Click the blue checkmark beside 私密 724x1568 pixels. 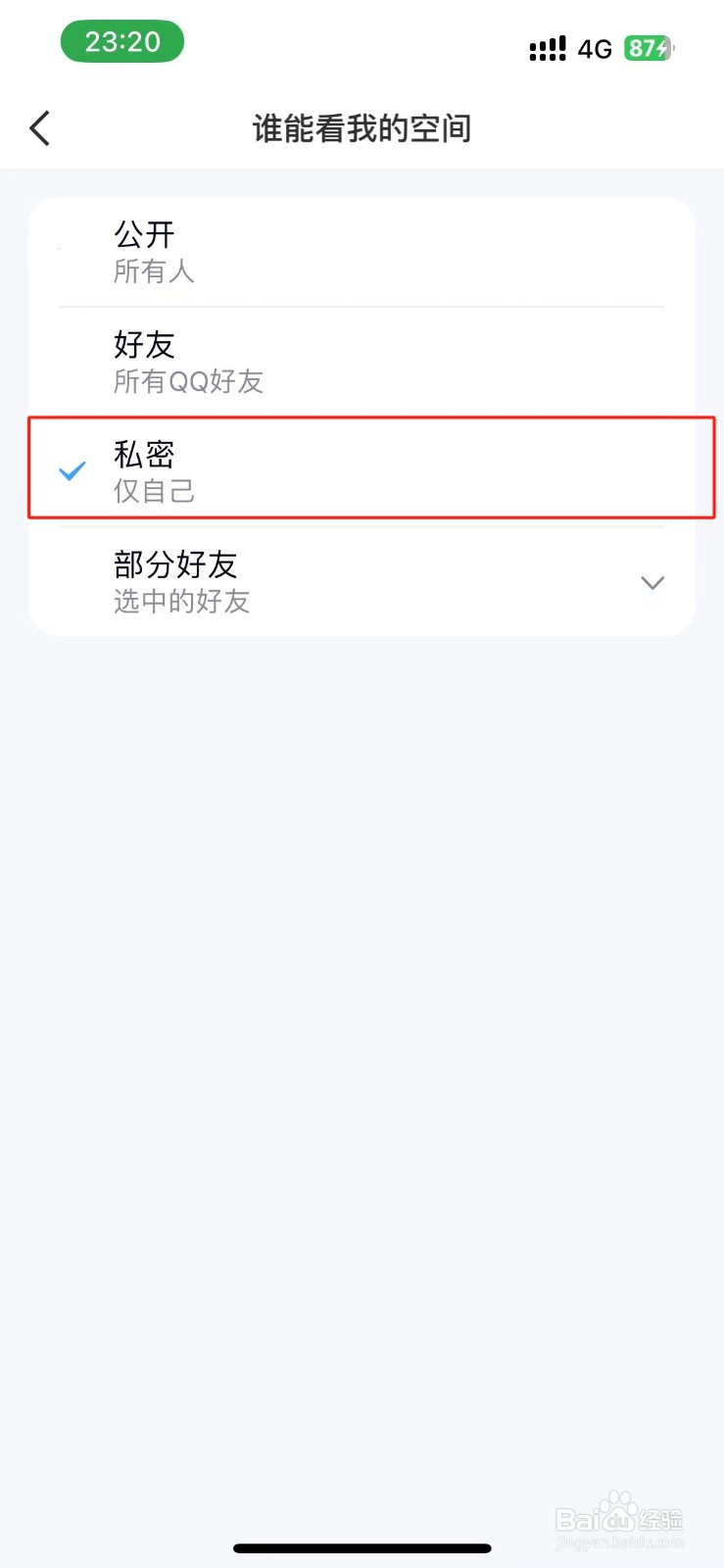pyautogui.click(x=72, y=471)
